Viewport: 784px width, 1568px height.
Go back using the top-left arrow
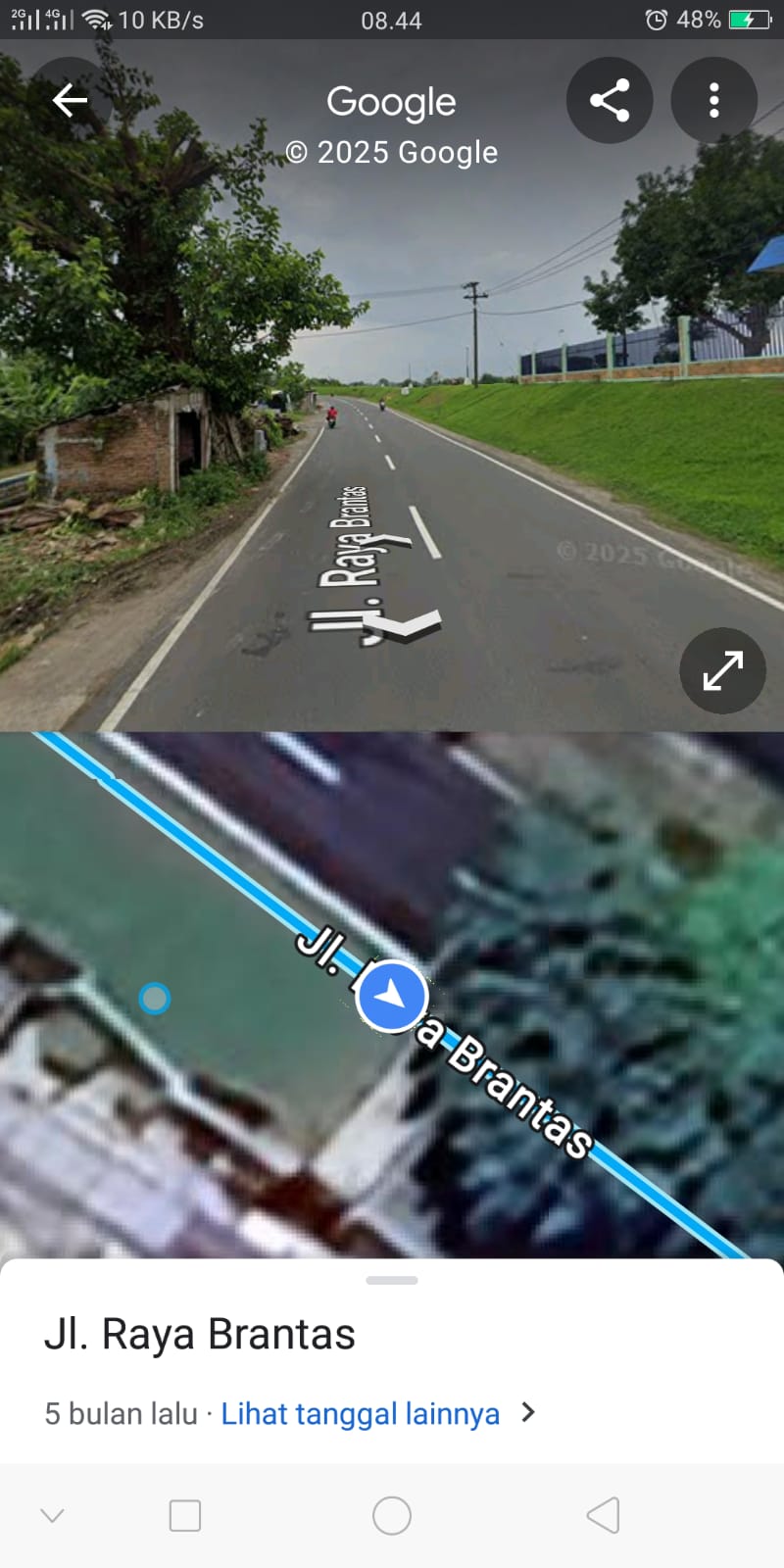(70, 100)
